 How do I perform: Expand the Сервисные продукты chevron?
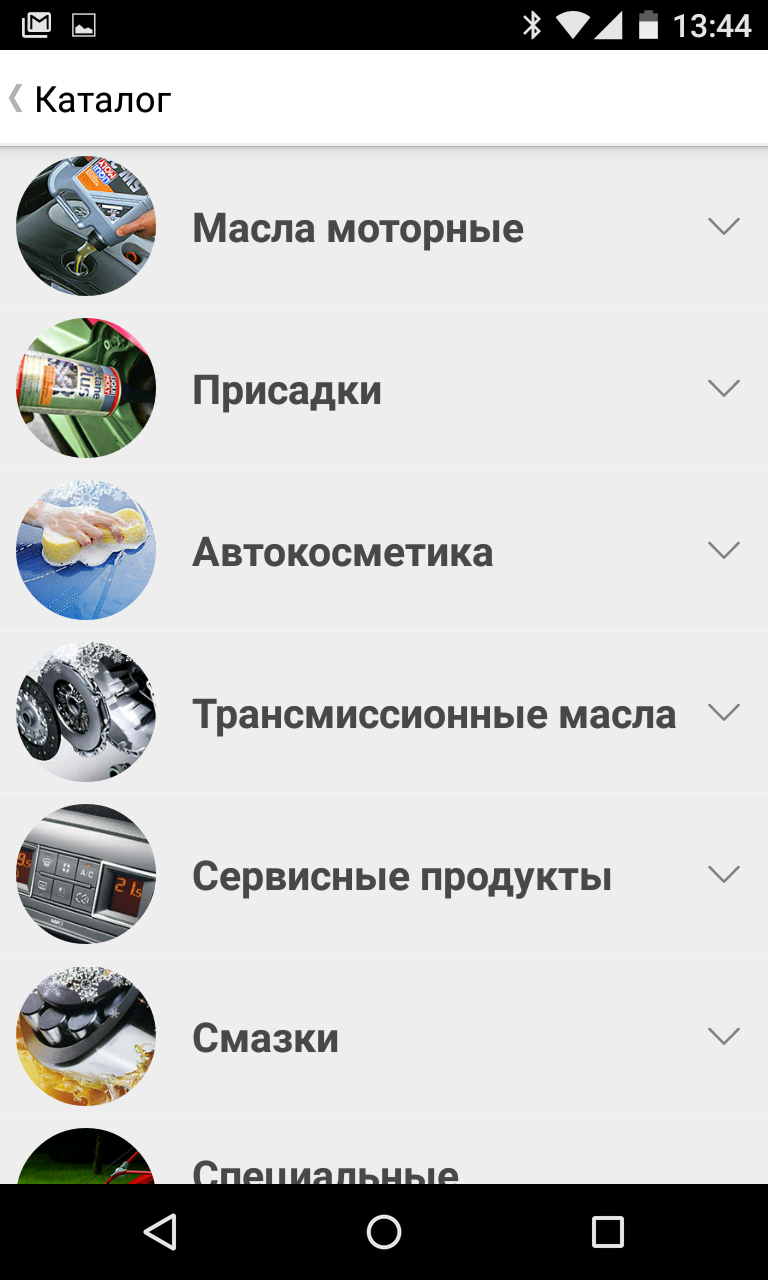723,874
